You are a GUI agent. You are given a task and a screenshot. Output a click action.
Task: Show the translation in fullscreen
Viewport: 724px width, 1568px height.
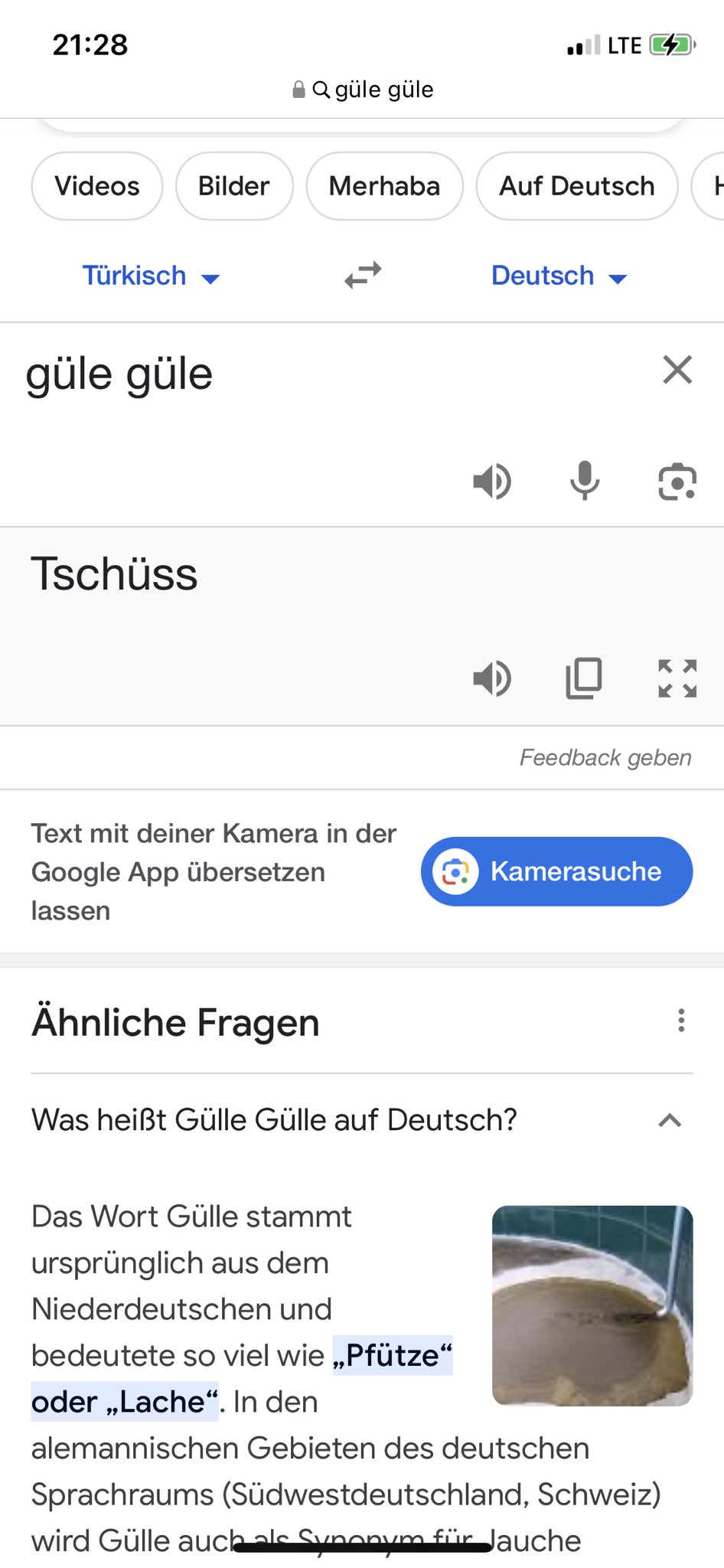click(x=677, y=678)
